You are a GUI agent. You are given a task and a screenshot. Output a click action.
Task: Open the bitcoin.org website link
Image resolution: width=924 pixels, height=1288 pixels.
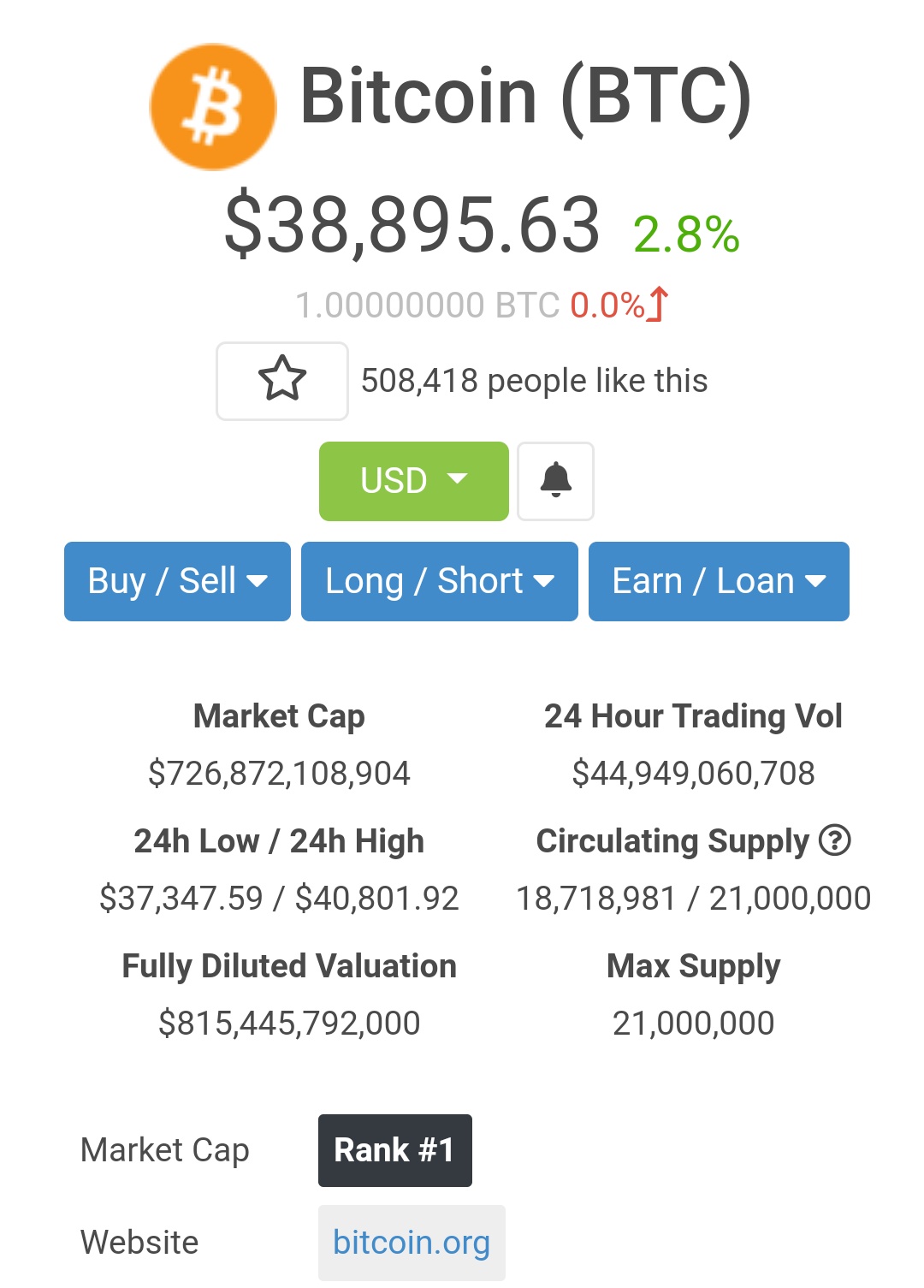(412, 1243)
